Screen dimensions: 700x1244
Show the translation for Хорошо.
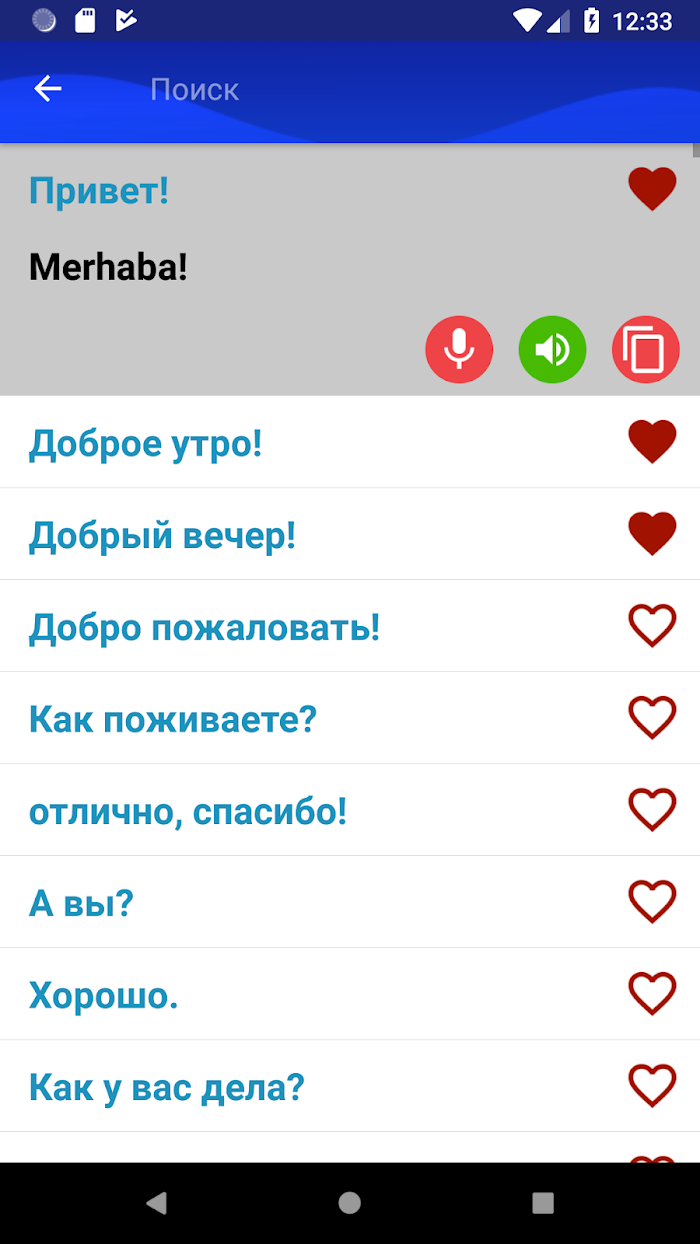104,995
